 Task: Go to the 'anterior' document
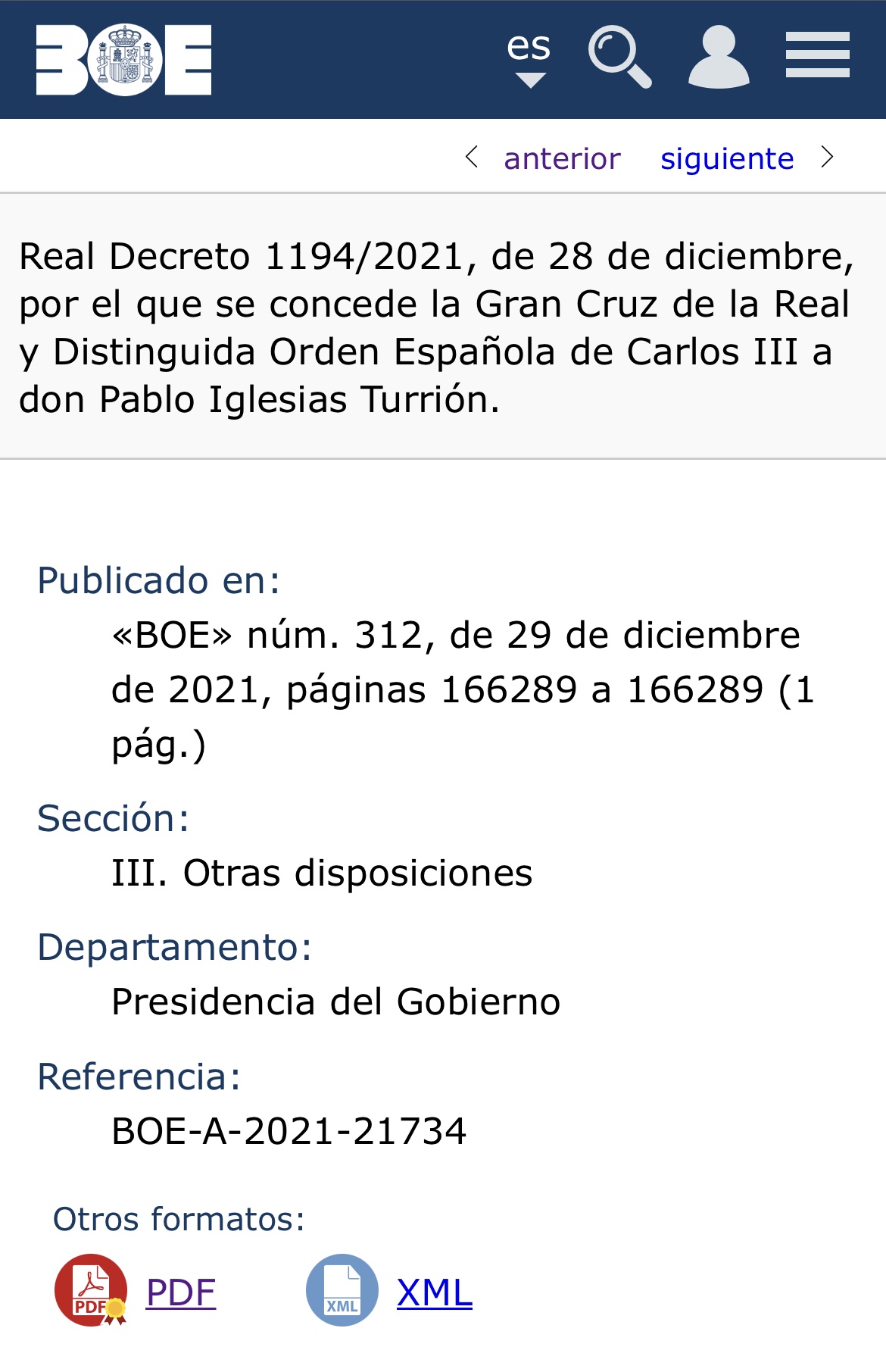click(x=561, y=159)
